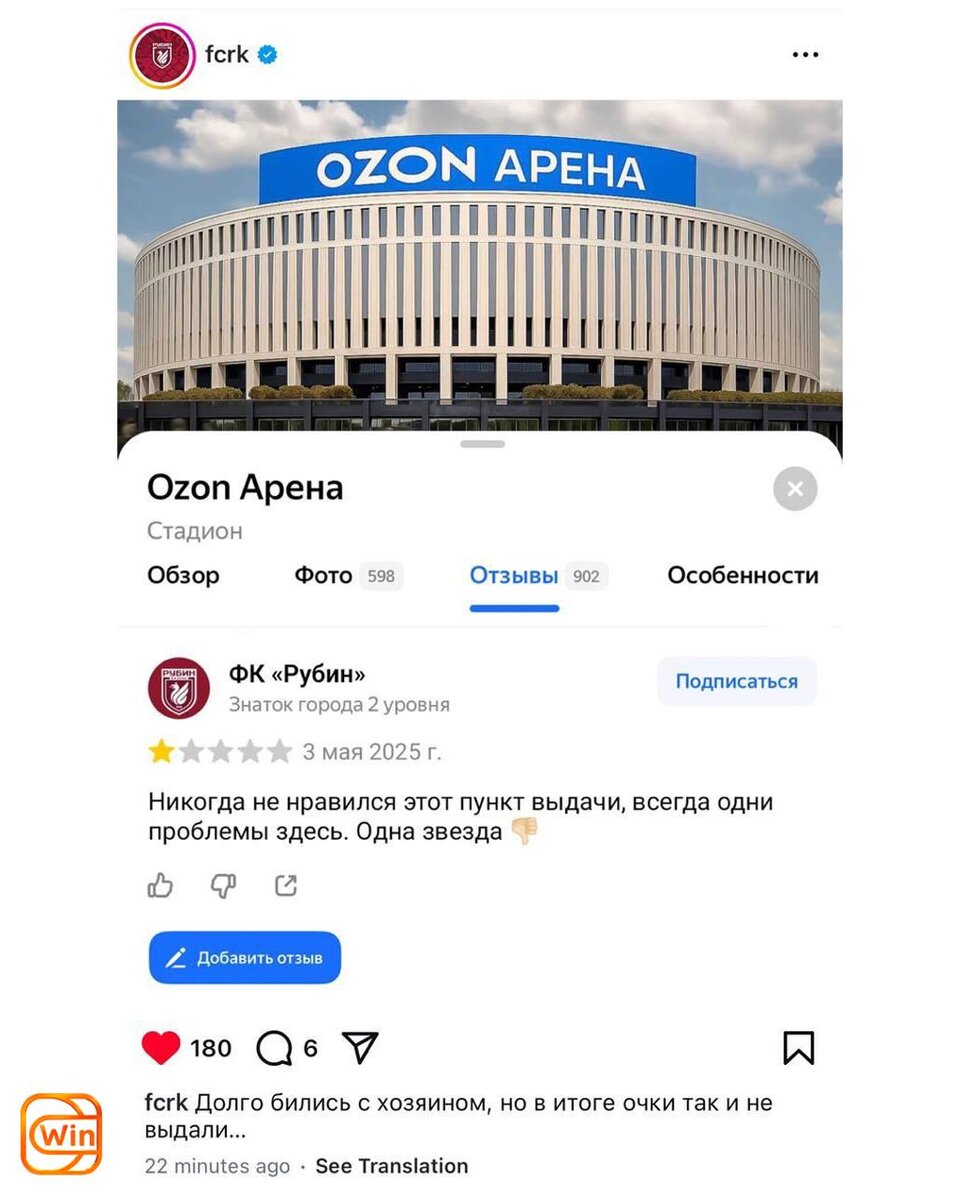
Task: Open comments on the fcrk post
Action: click(273, 1048)
